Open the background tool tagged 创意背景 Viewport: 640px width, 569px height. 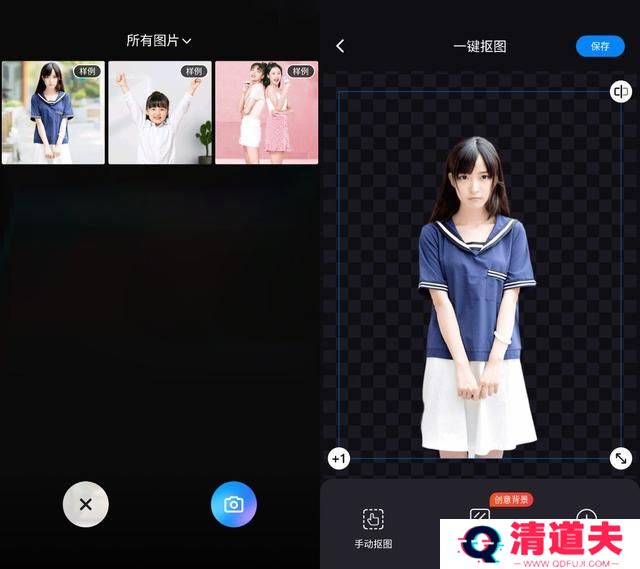tap(480, 517)
